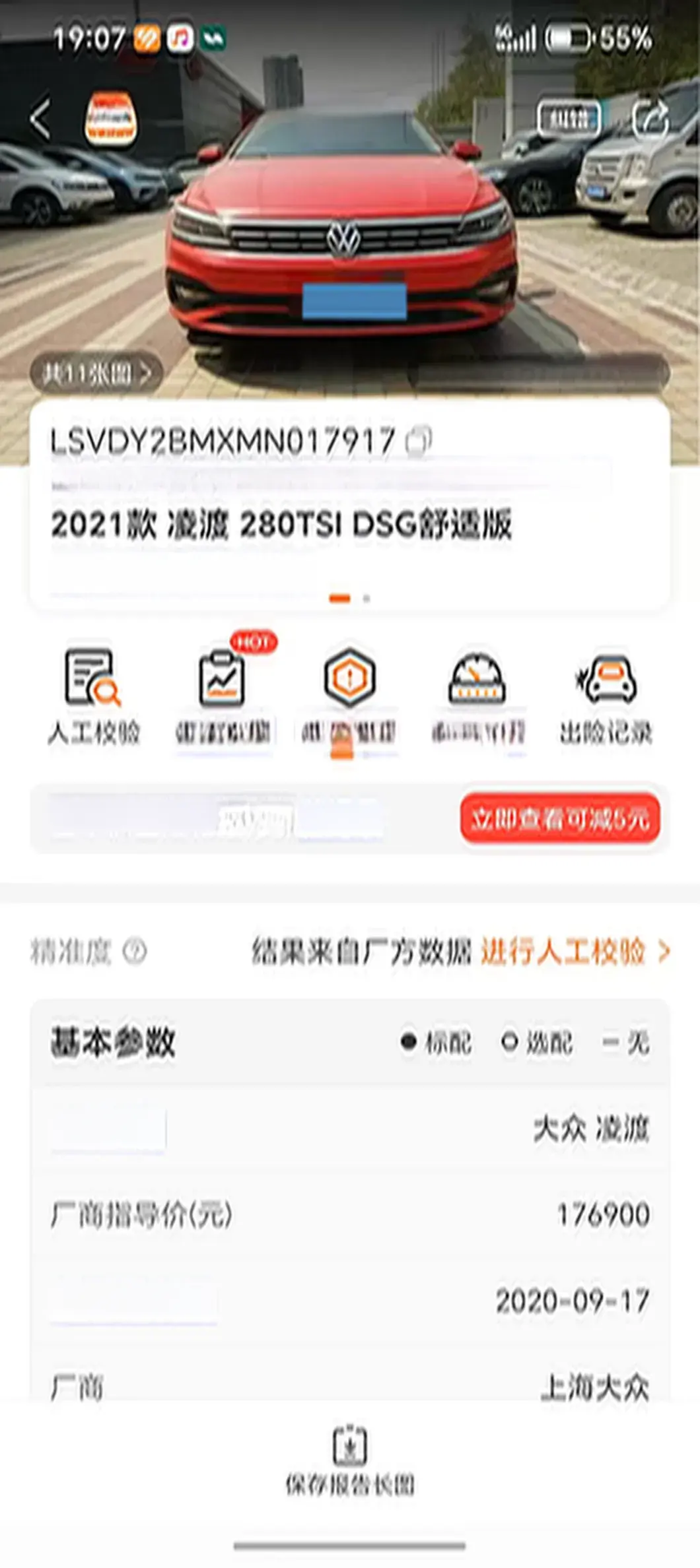This screenshot has height=1568, width=700.
Task: Share this vehicle report
Action: click(650, 119)
